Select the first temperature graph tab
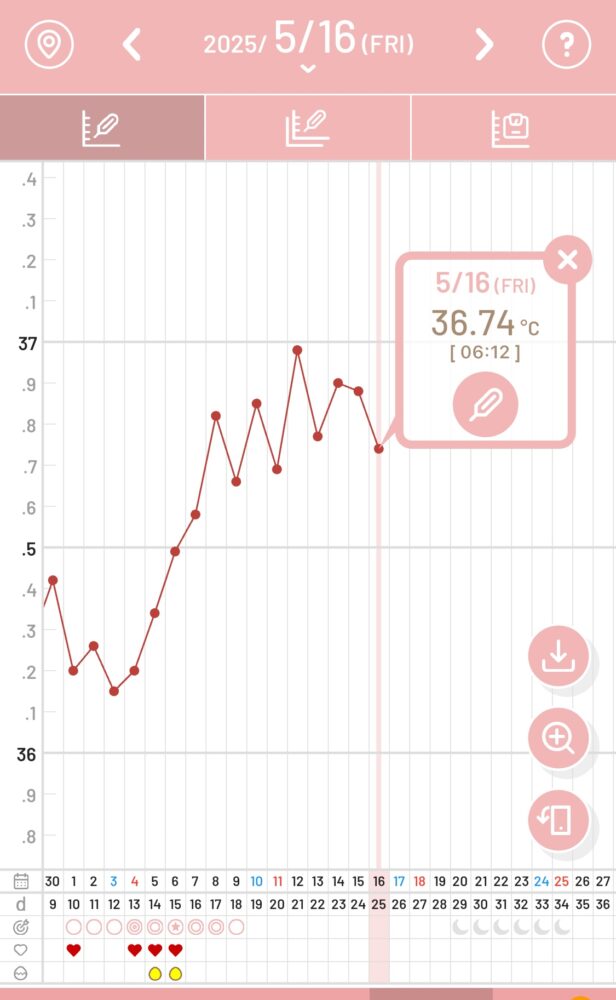This screenshot has height=1000, width=616. point(102,128)
